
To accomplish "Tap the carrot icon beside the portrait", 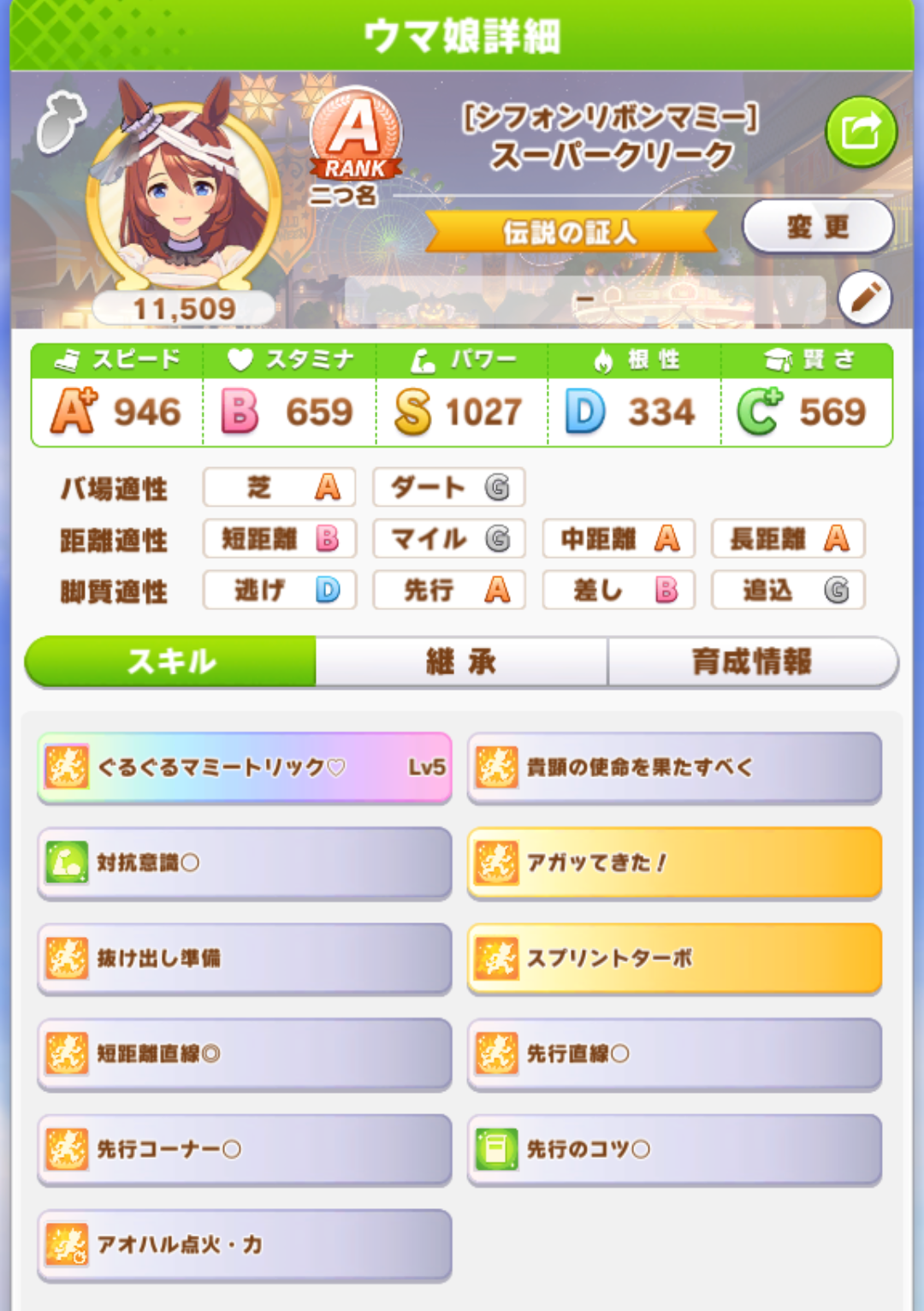I will coord(60,122).
